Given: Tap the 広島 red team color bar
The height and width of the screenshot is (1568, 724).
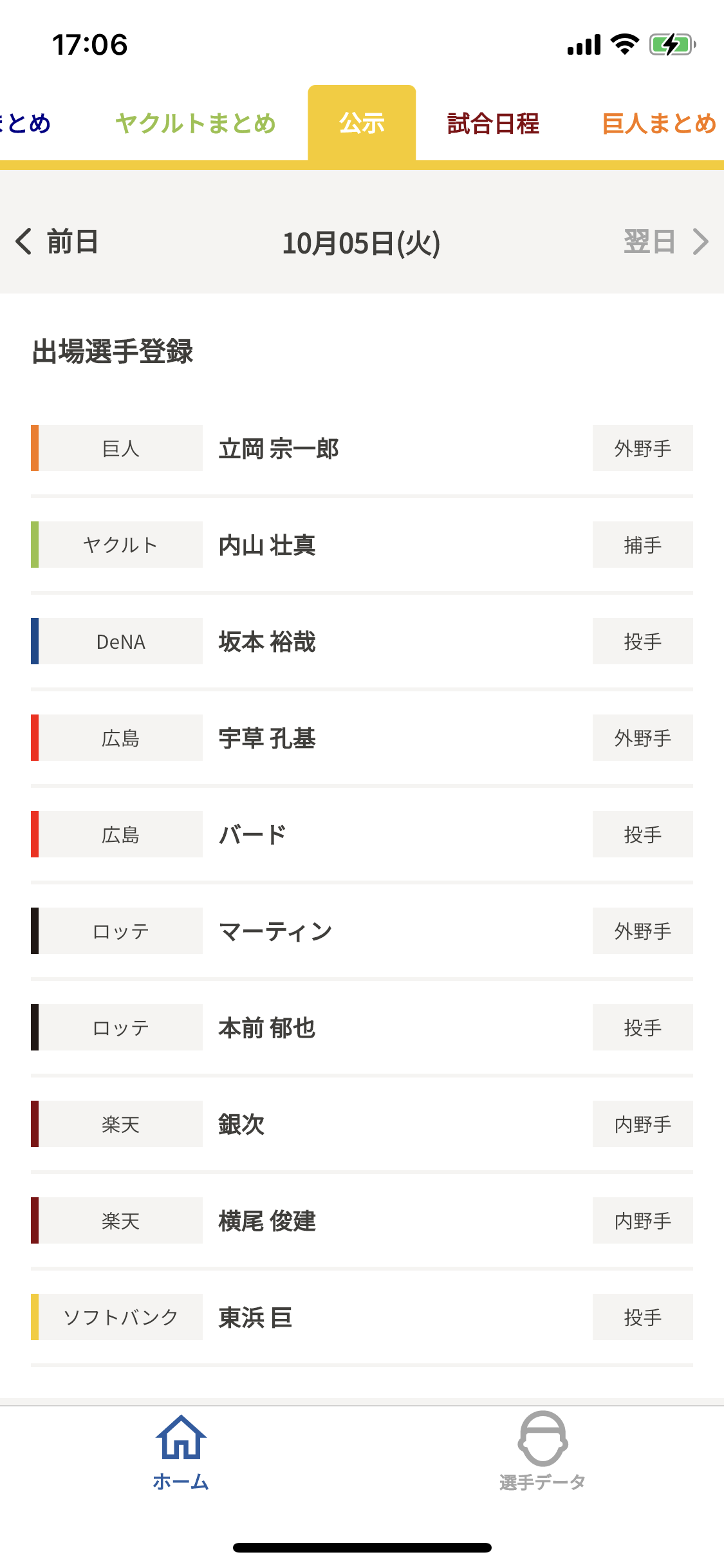Looking at the screenshot, I should [x=35, y=738].
